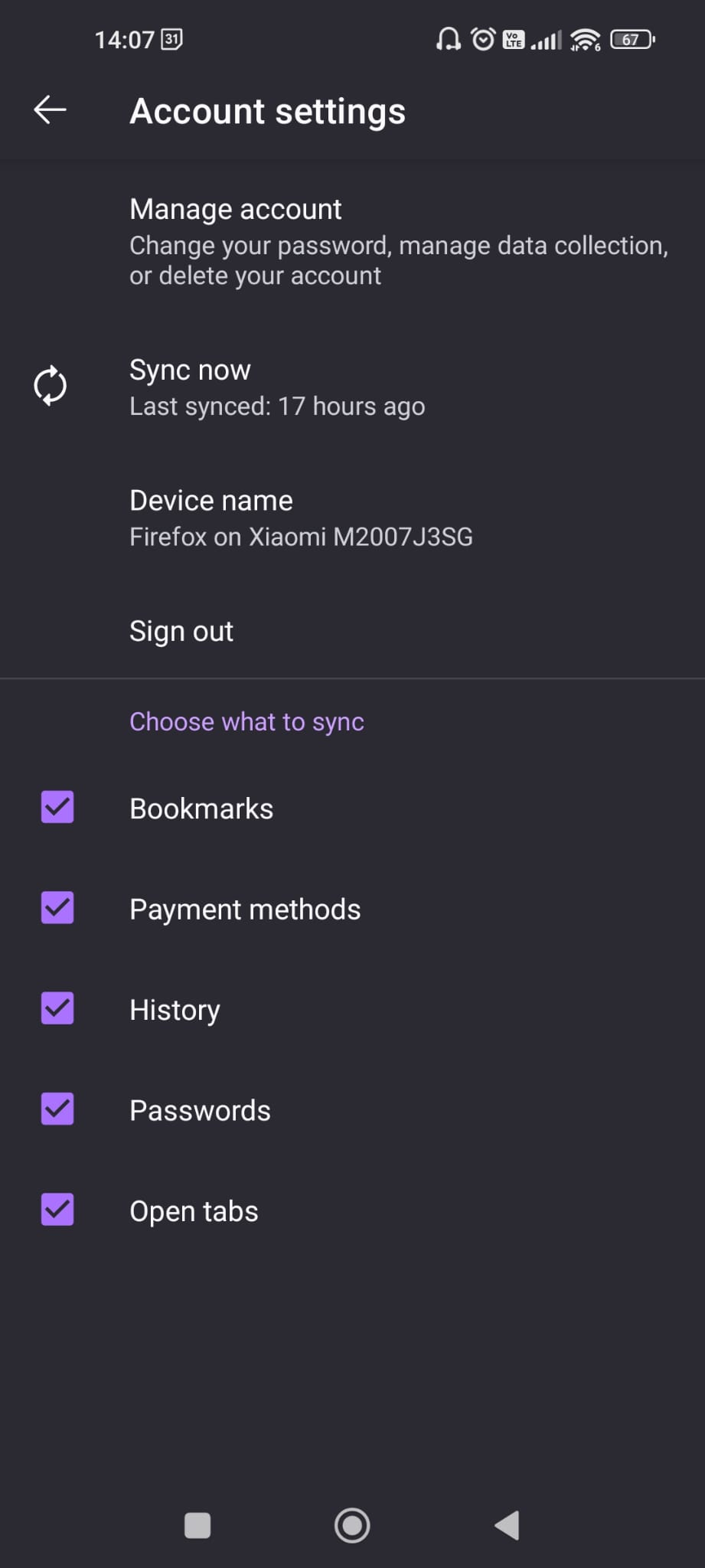Turn off Passwords sync
The image size is (705, 1568).
pos(57,1109)
